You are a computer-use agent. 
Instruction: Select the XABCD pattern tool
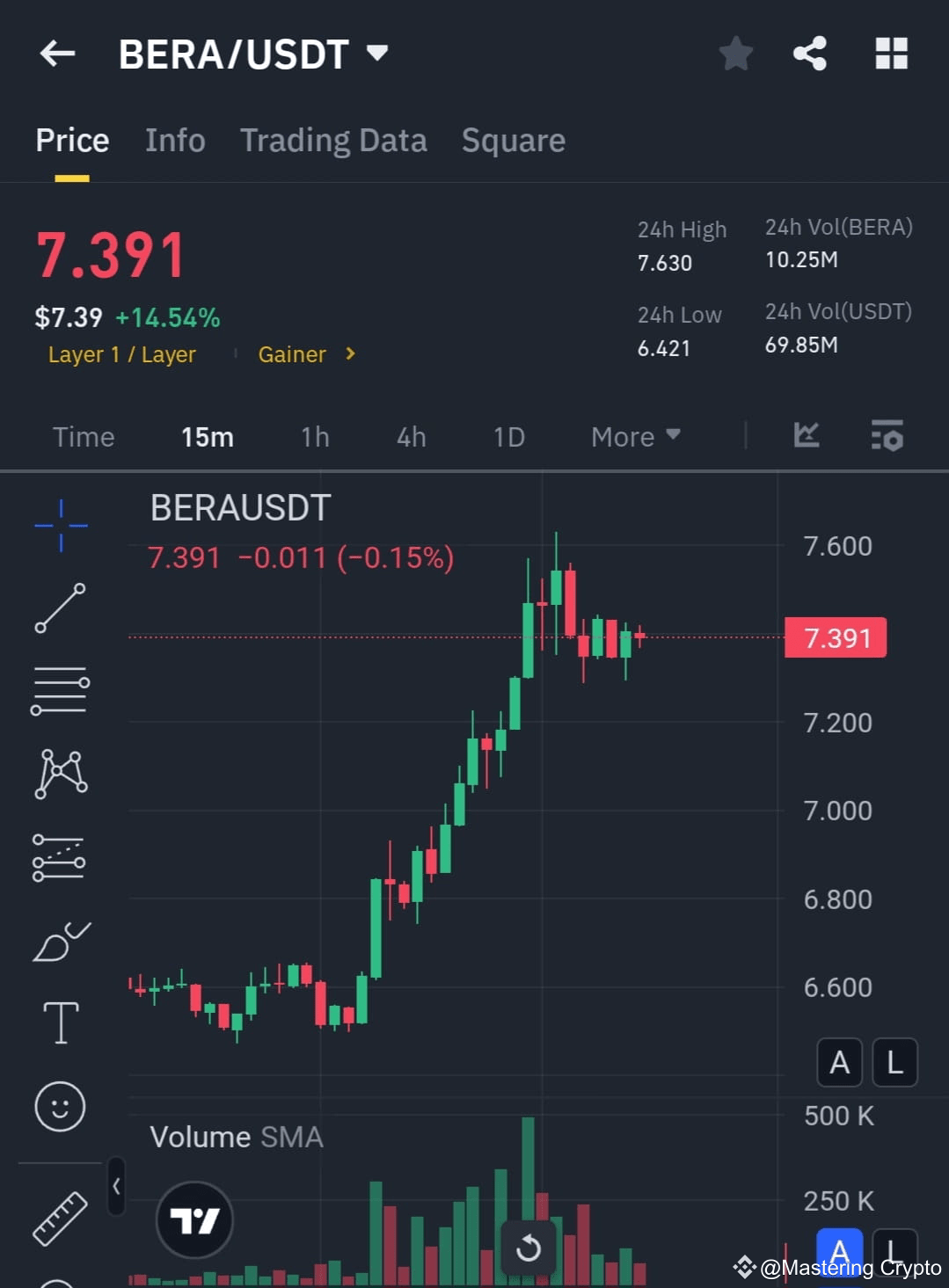60,772
